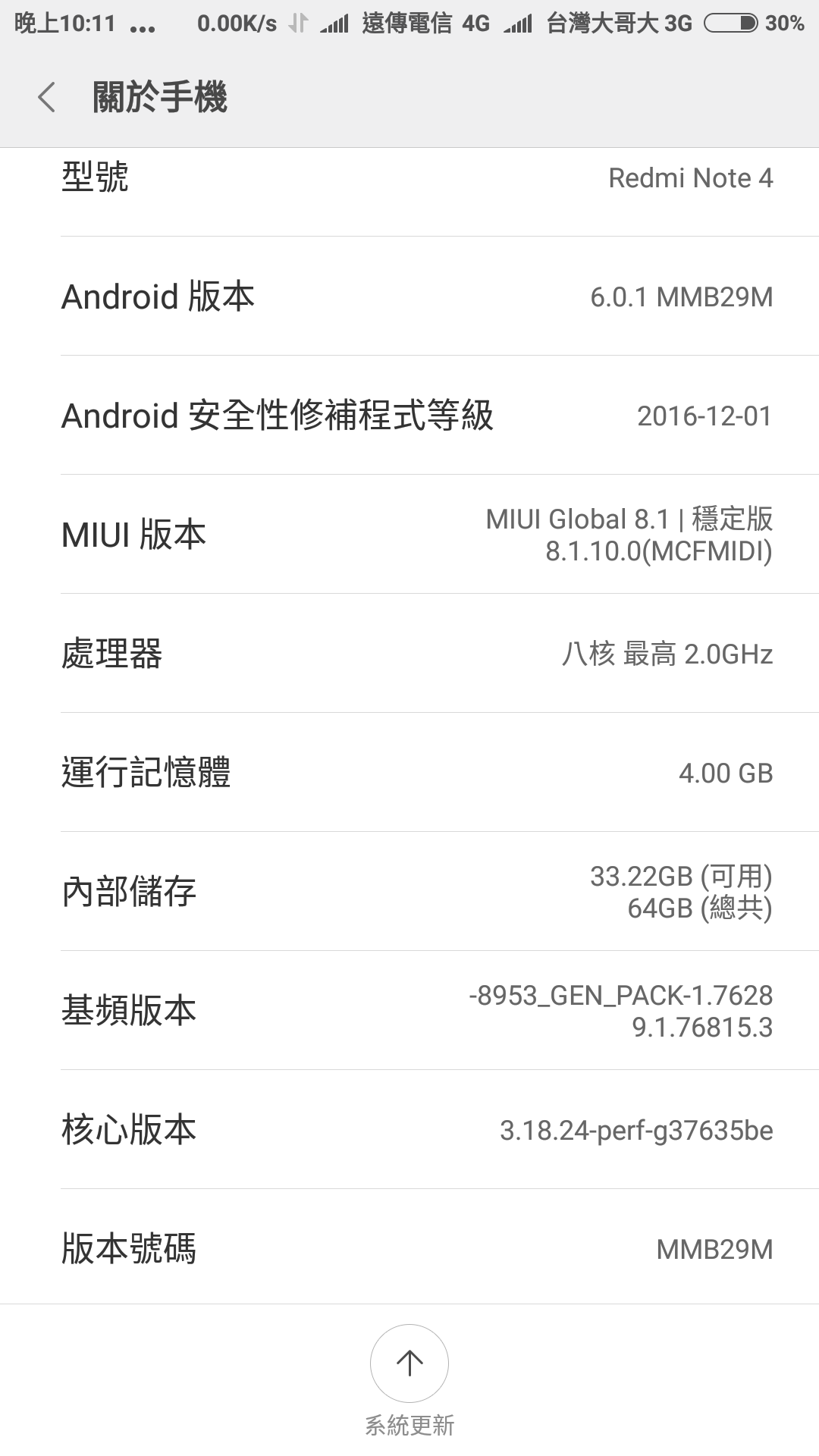Tap the MIUI 版本 row

coord(409,534)
